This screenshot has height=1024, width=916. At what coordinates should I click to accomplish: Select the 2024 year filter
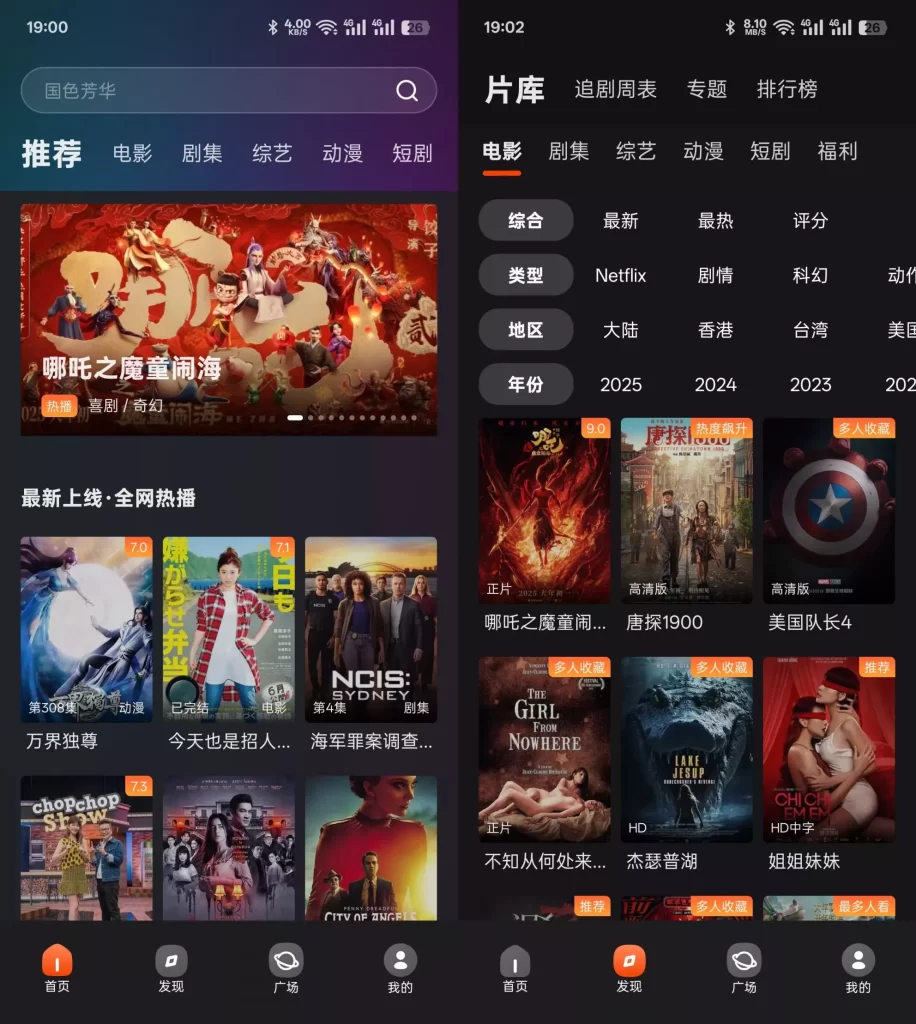pos(716,384)
